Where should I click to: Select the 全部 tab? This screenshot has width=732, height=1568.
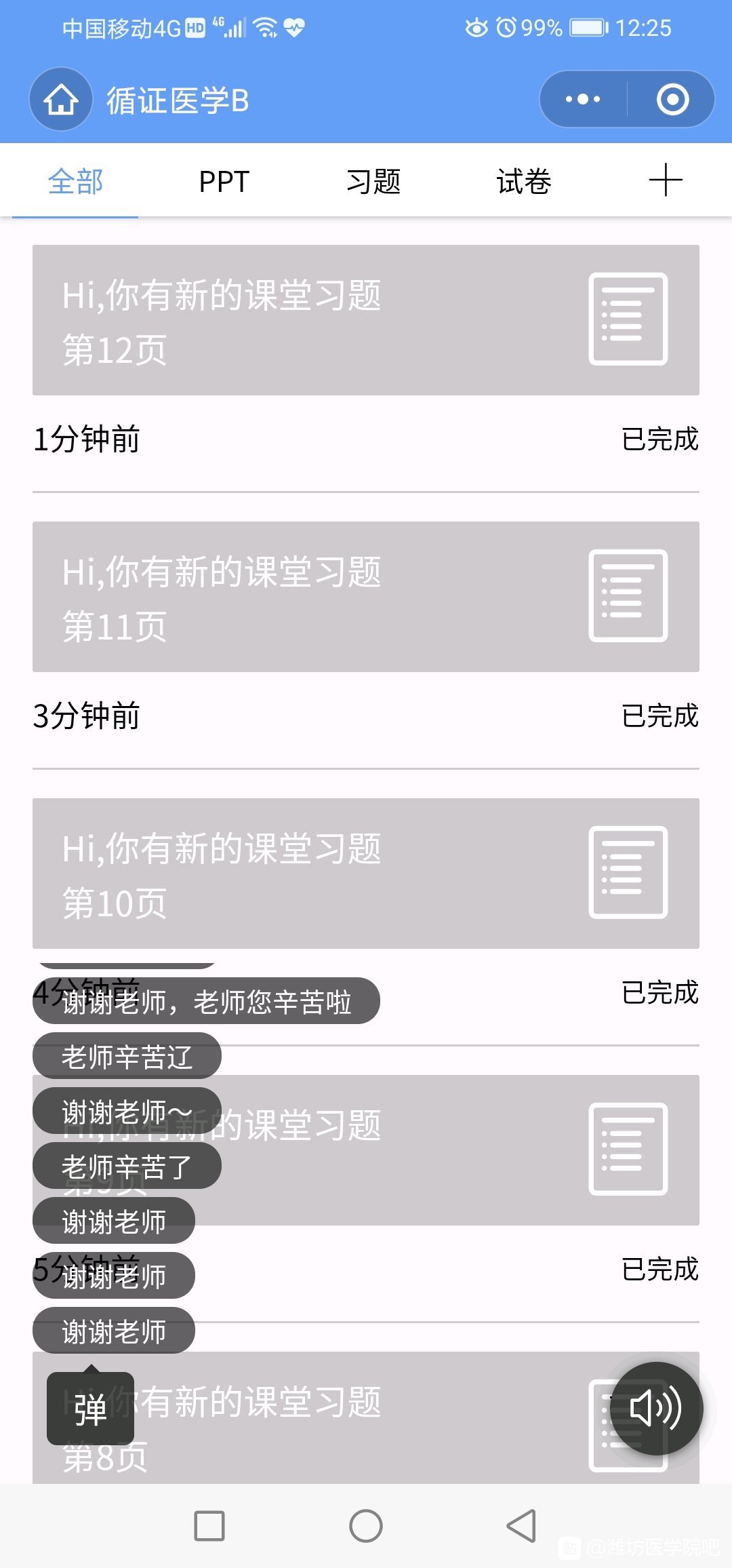click(75, 182)
